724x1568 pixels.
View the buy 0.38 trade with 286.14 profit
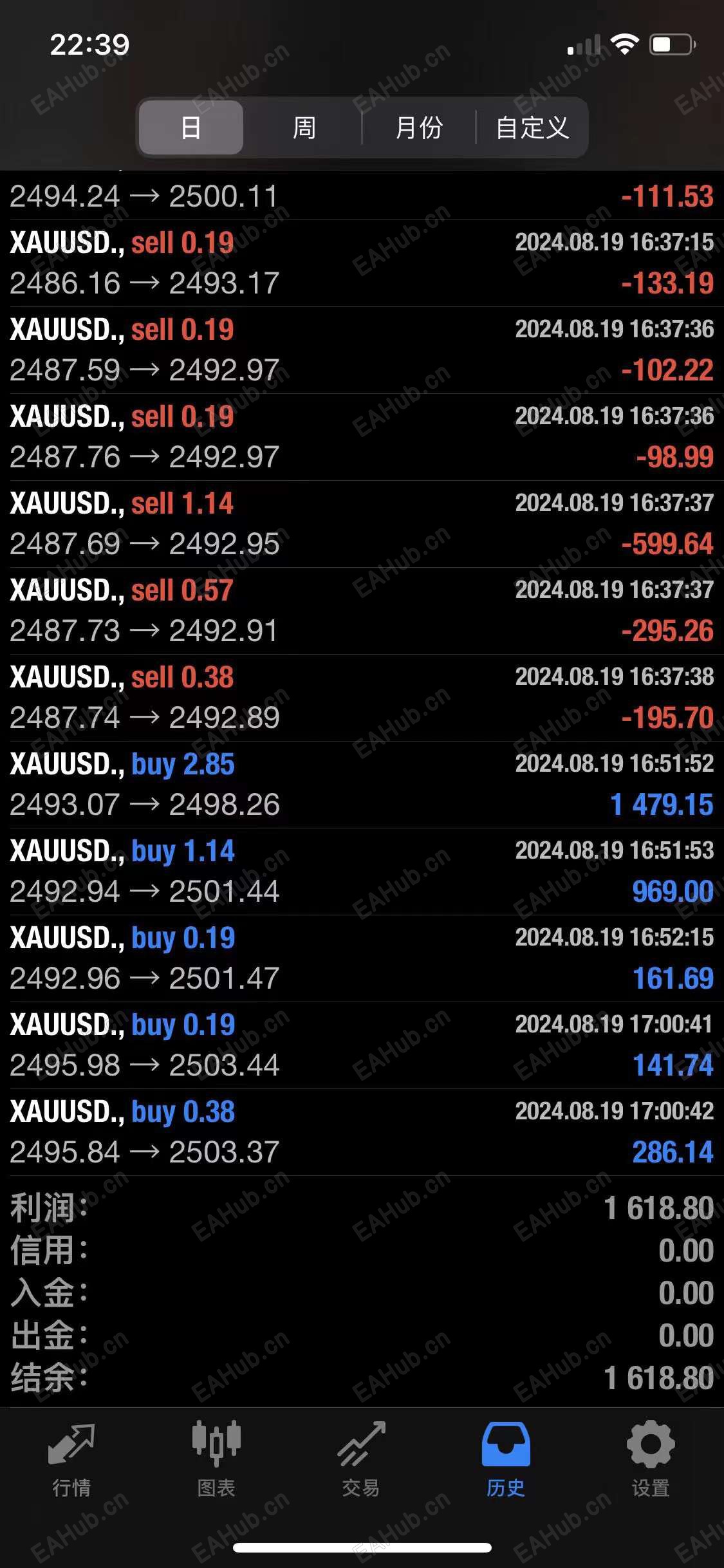362,1132
